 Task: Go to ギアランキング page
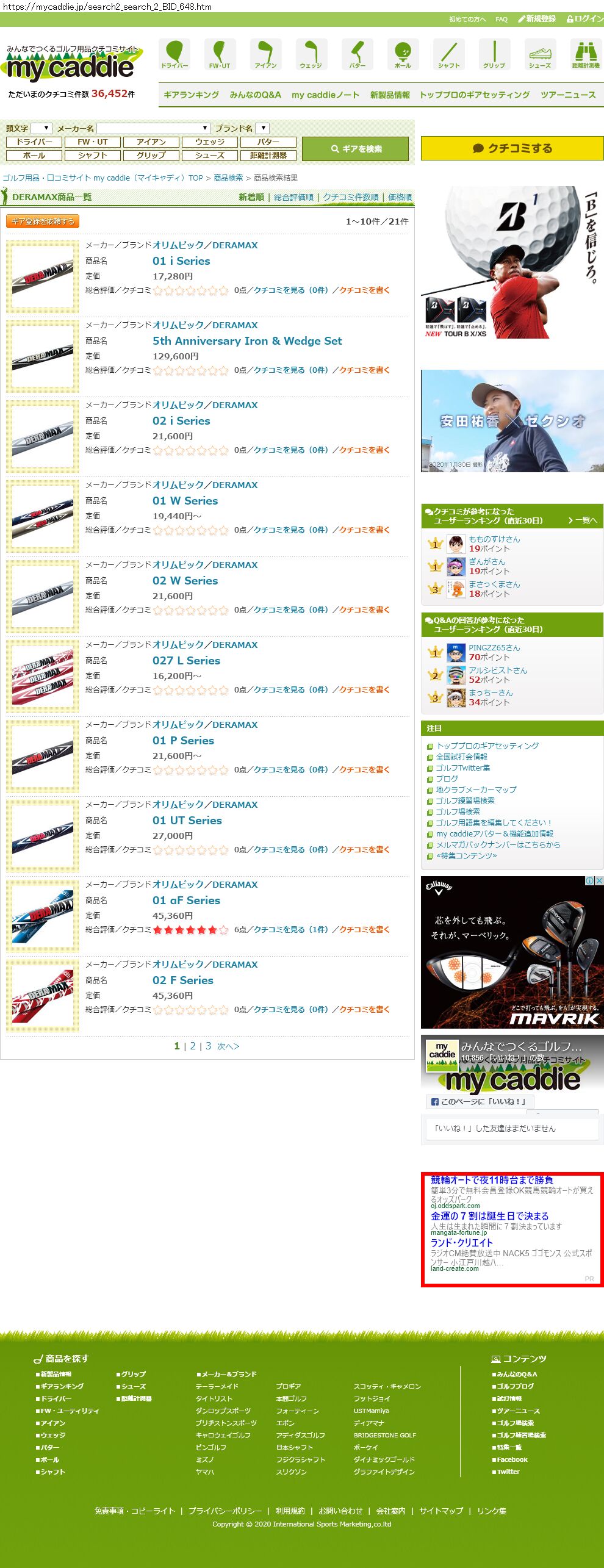pyautogui.click(x=191, y=95)
